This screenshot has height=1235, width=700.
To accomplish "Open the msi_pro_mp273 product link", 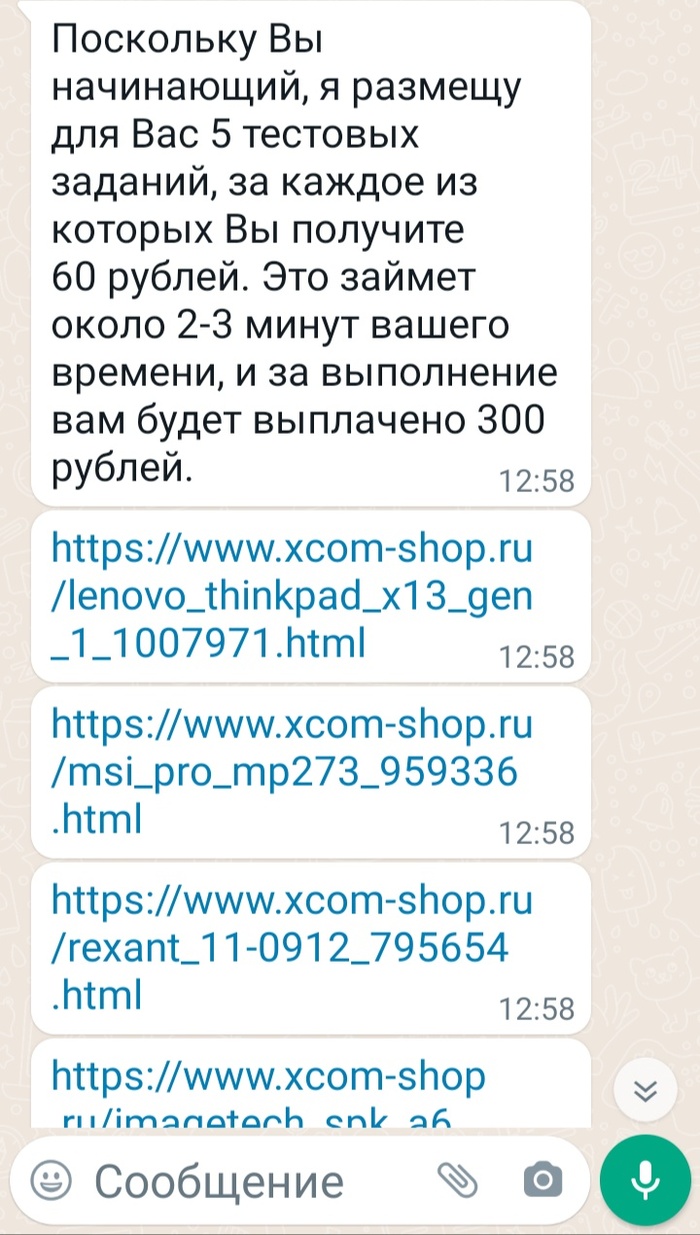I will click(x=291, y=772).
